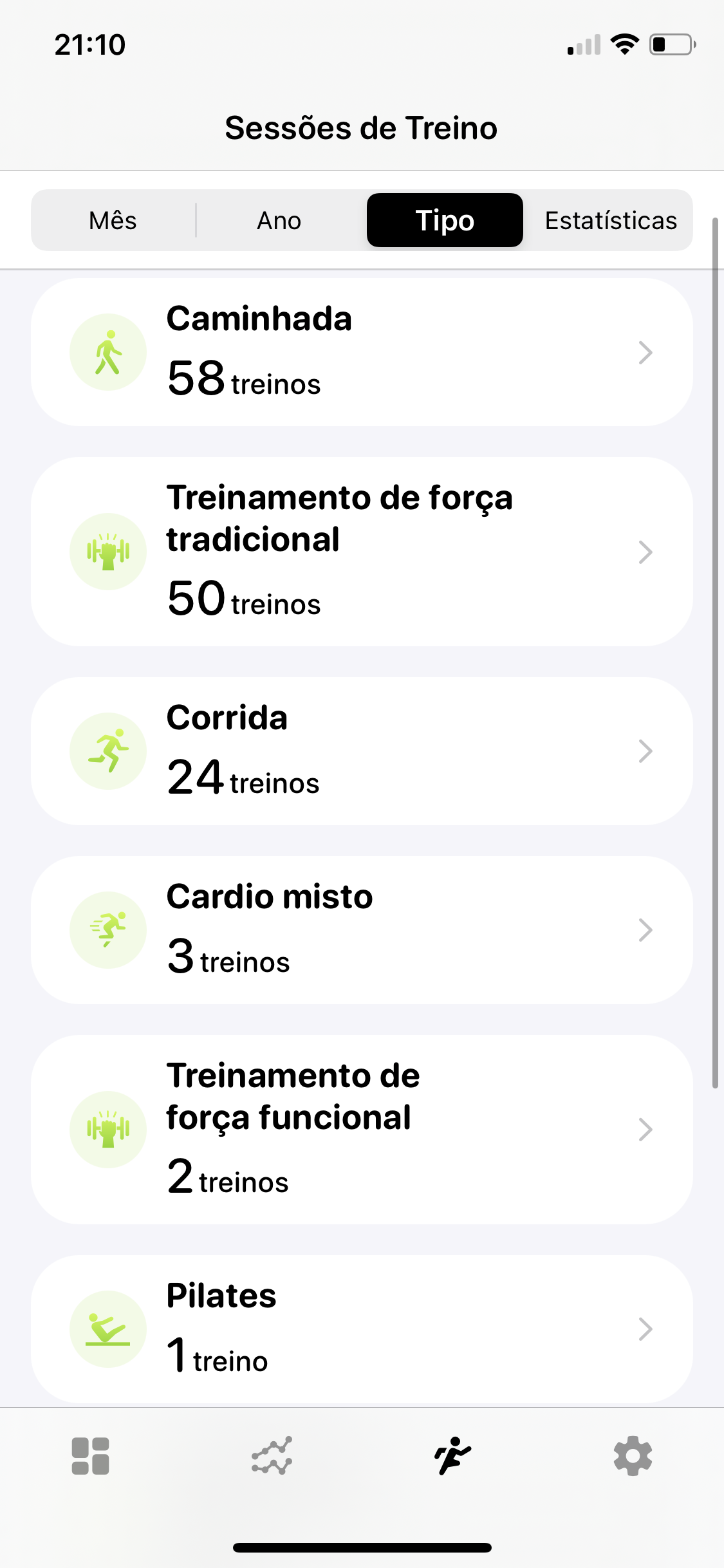Open the Estatísticas segment
The width and height of the screenshot is (724, 1568).
click(x=610, y=220)
